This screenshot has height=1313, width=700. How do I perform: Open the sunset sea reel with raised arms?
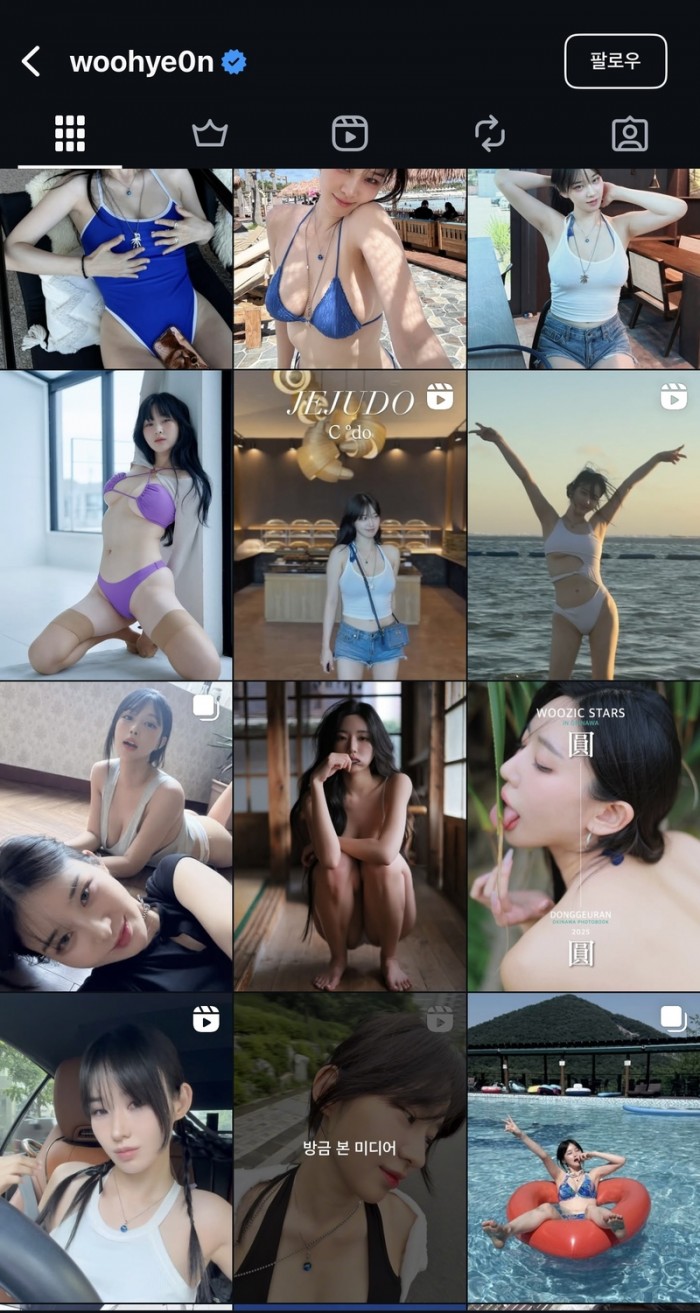pos(584,525)
